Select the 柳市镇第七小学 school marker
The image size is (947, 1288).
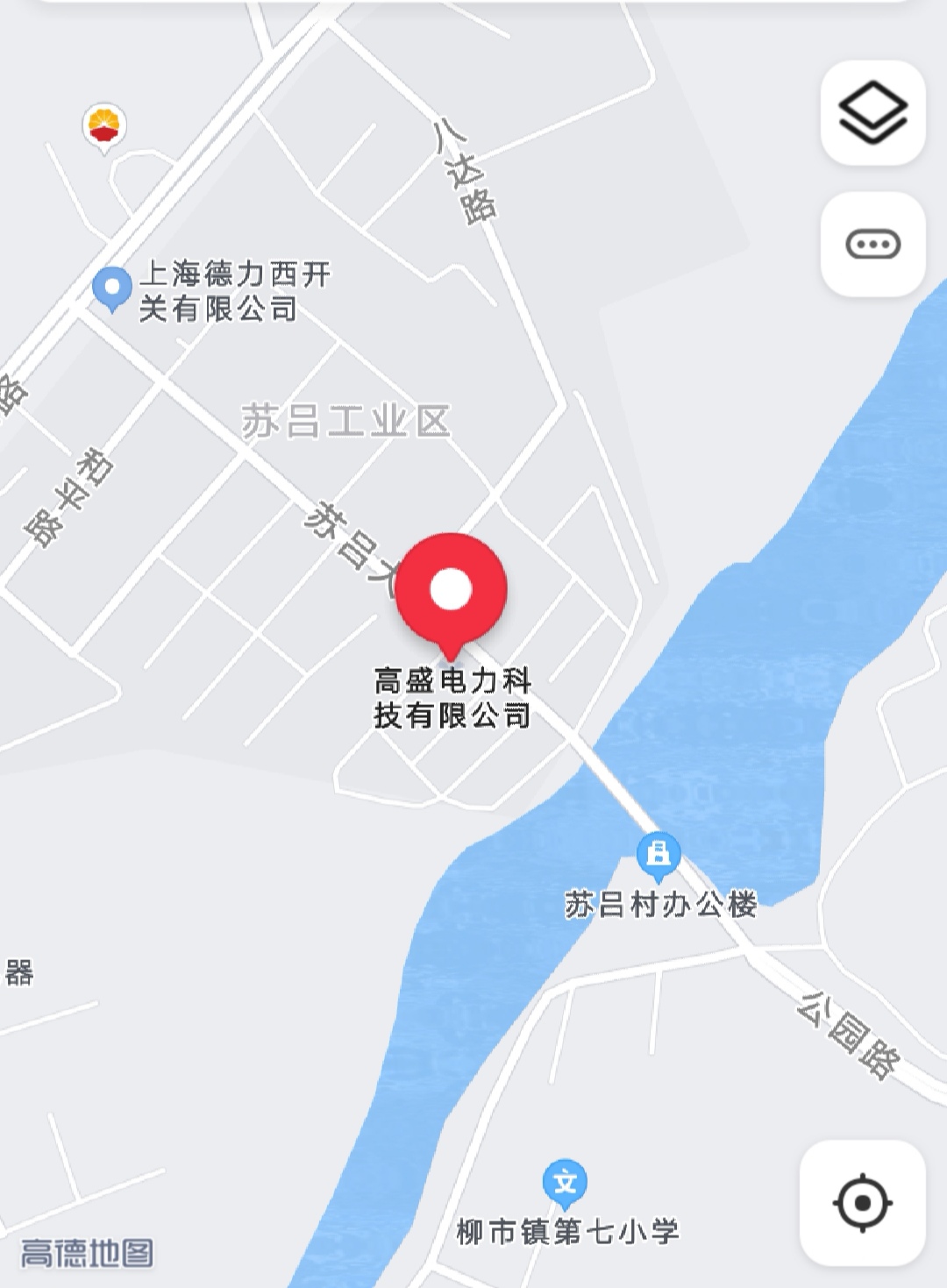(x=565, y=1184)
